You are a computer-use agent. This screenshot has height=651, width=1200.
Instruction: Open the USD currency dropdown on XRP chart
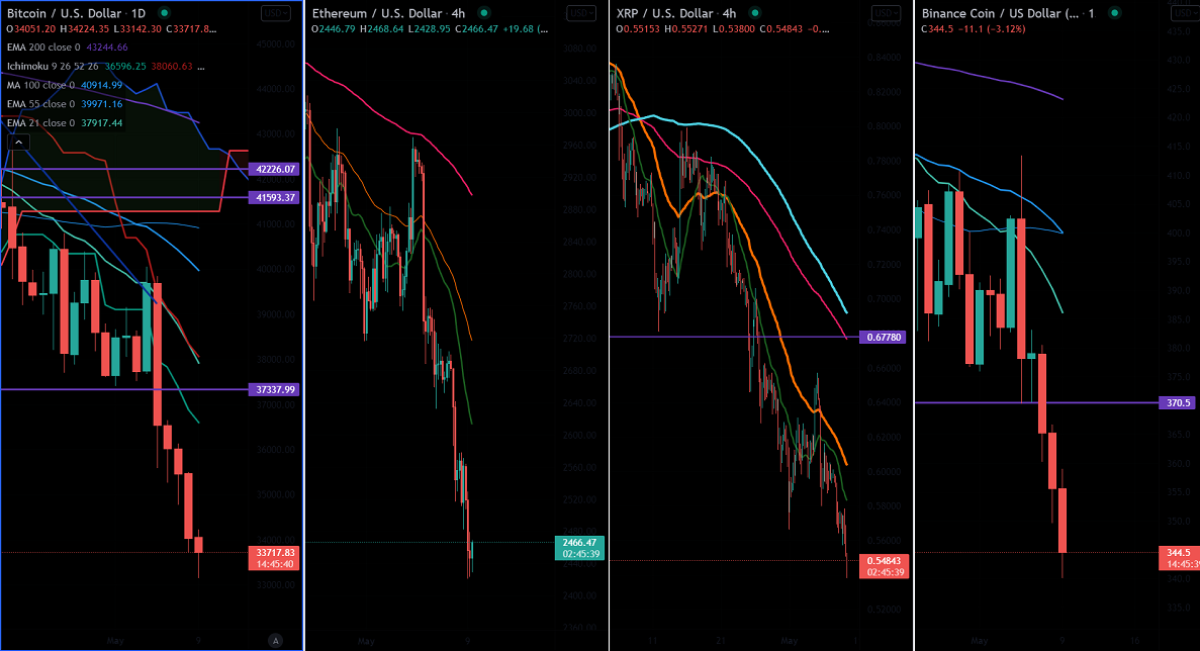click(884, 13)
